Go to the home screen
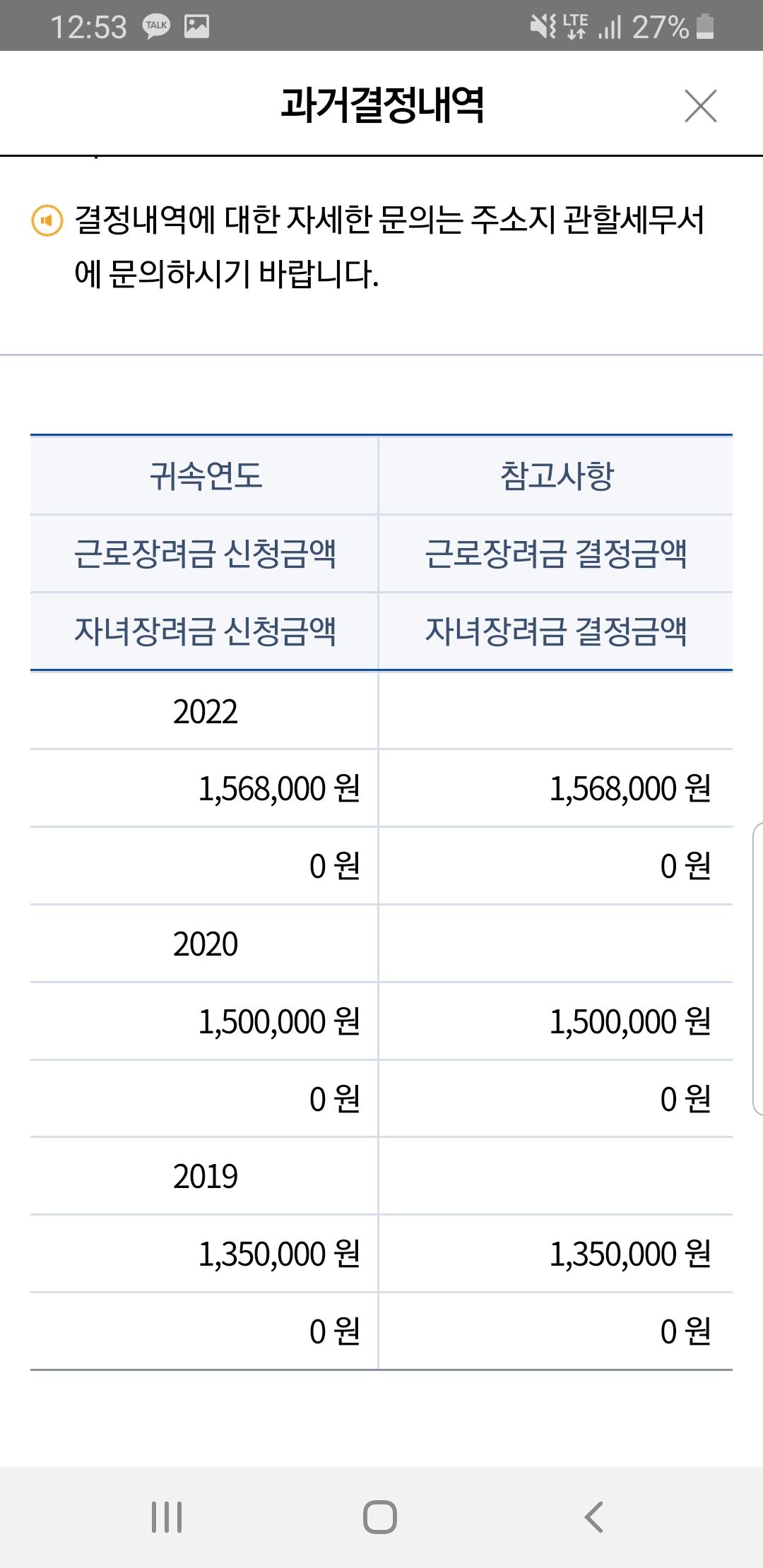Screen dimensions: 763x1568 (380, 1516)
